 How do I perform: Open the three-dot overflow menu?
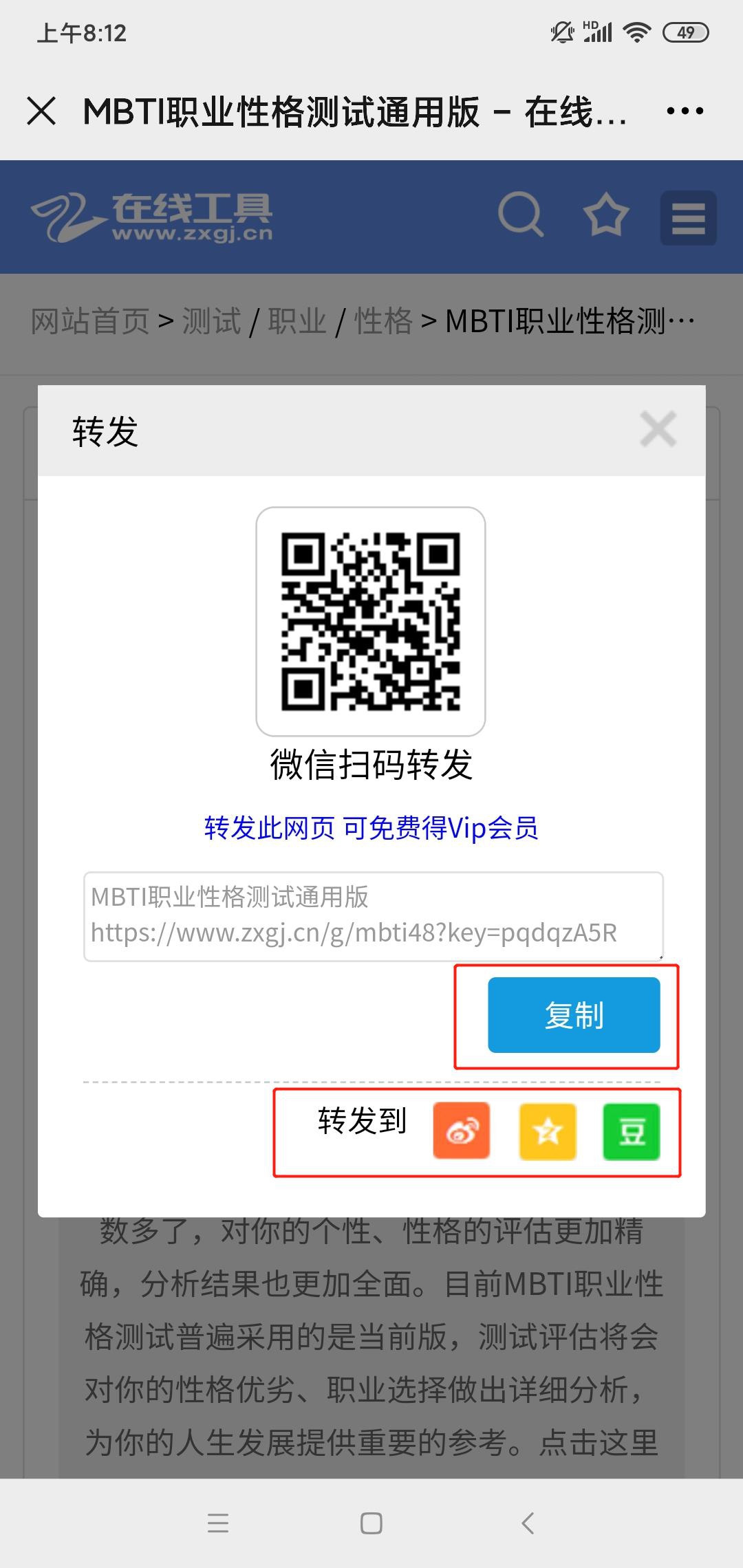coord(685,111)
